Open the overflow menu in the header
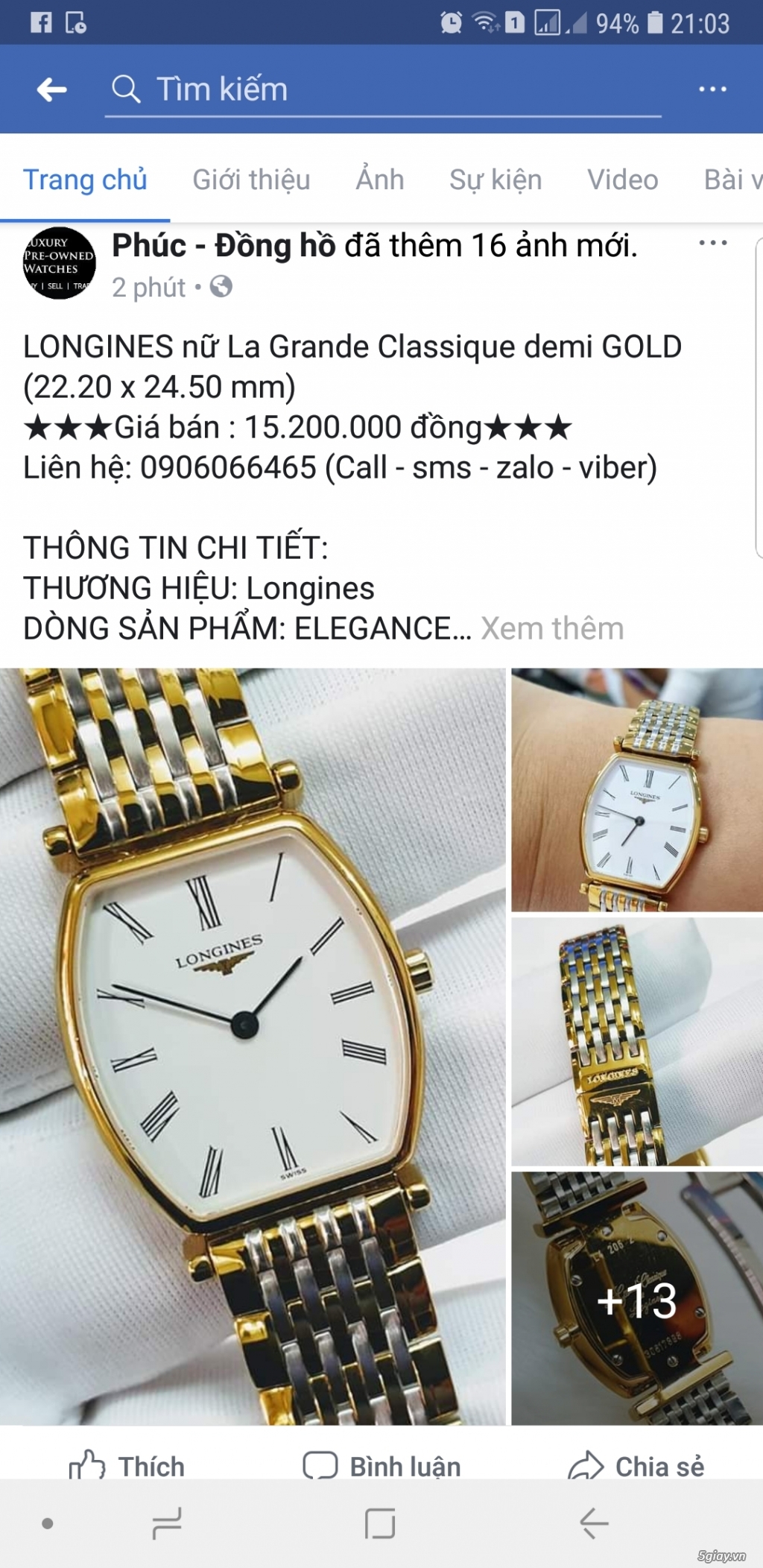The height and width of the screenshot is (1568, 763). pyautogui.click(x=712, y=89)
